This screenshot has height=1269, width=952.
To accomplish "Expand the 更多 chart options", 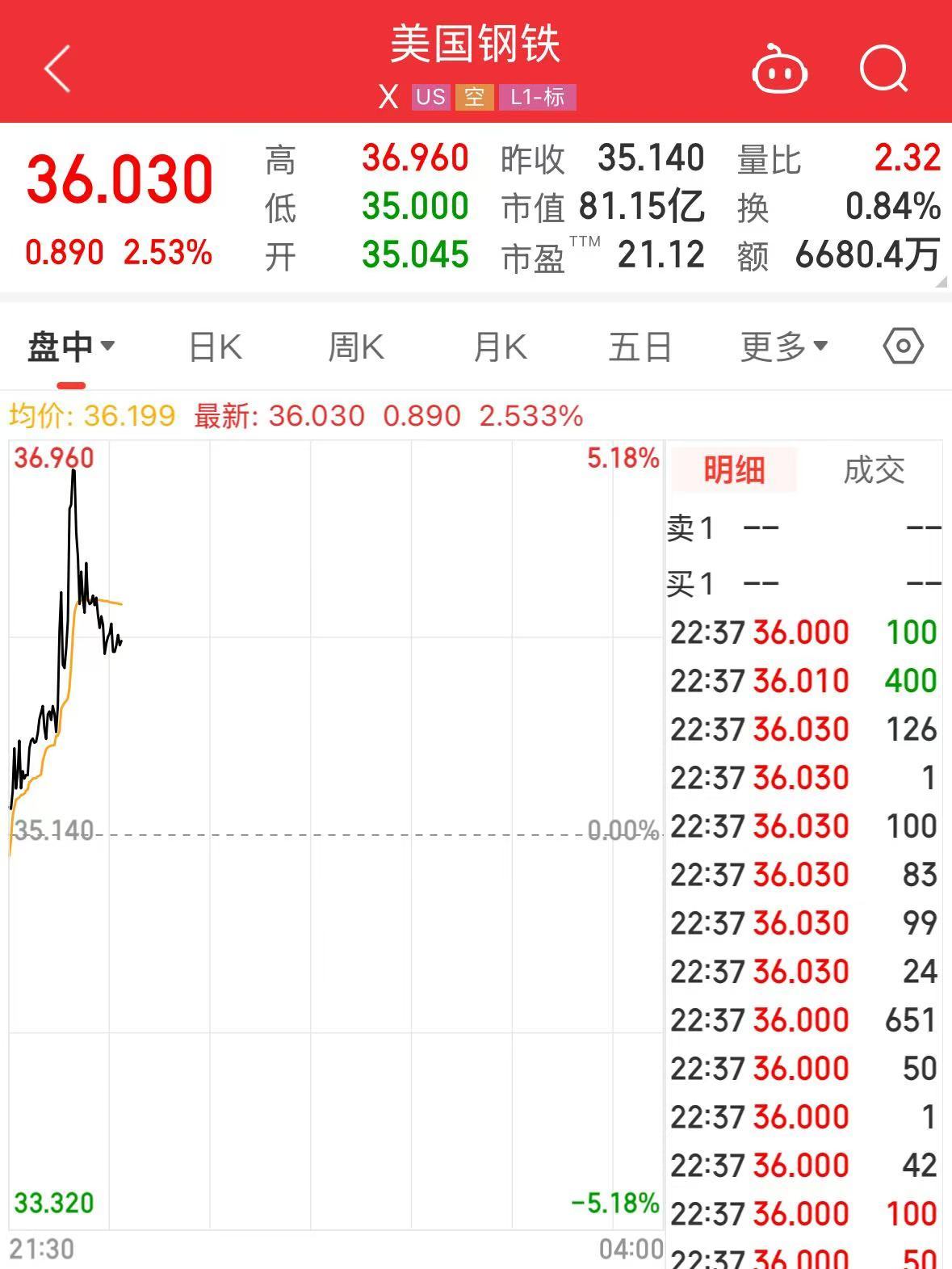I will pos(783,347).
